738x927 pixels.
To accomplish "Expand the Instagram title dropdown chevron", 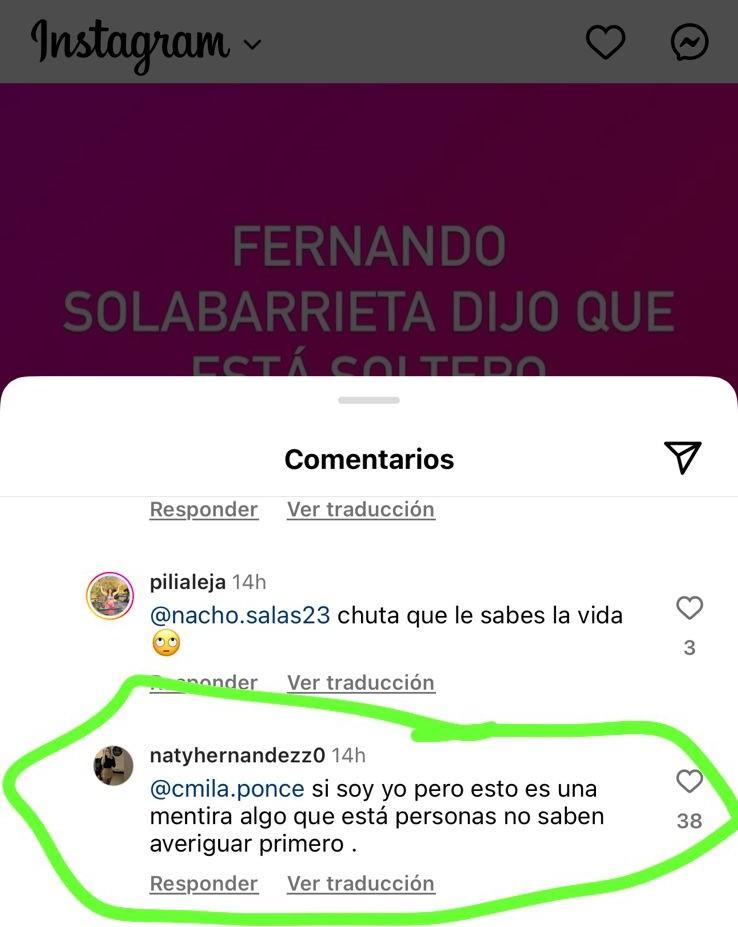I will [251, 45].
